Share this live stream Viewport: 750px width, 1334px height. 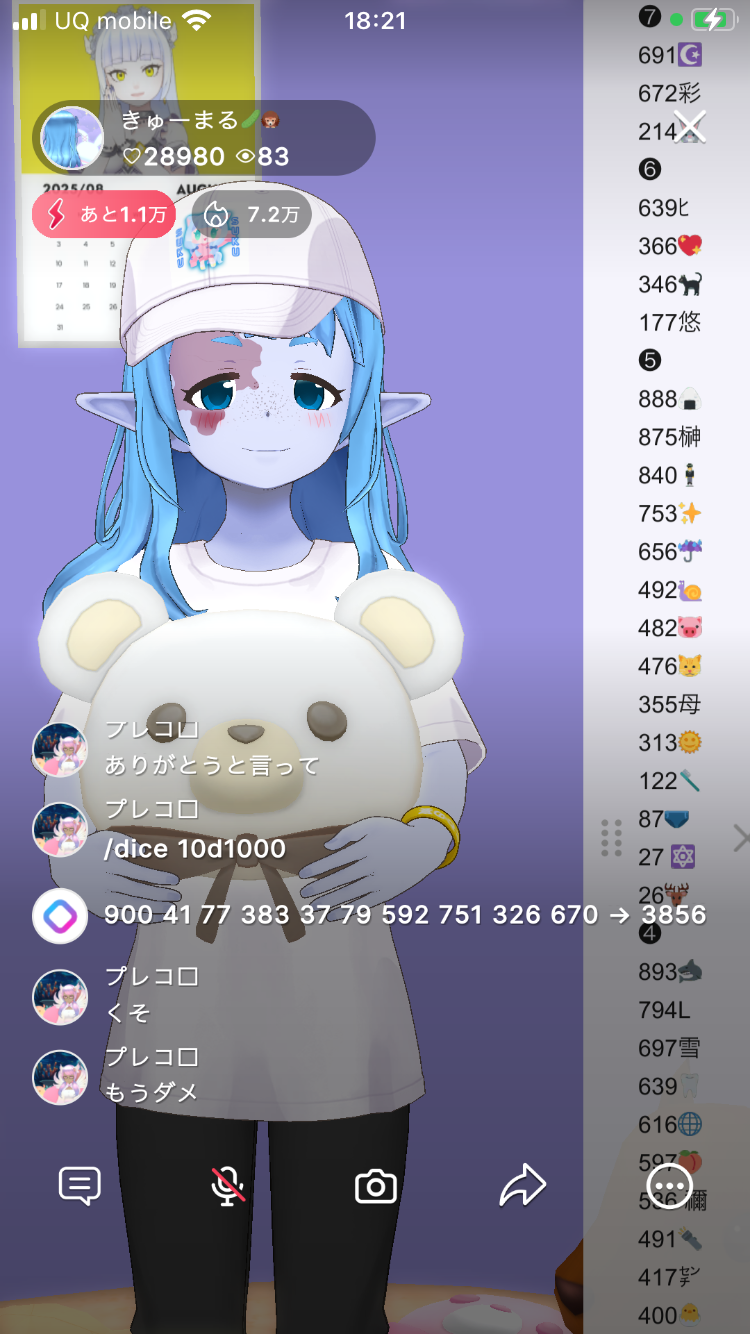point(522,1186)
